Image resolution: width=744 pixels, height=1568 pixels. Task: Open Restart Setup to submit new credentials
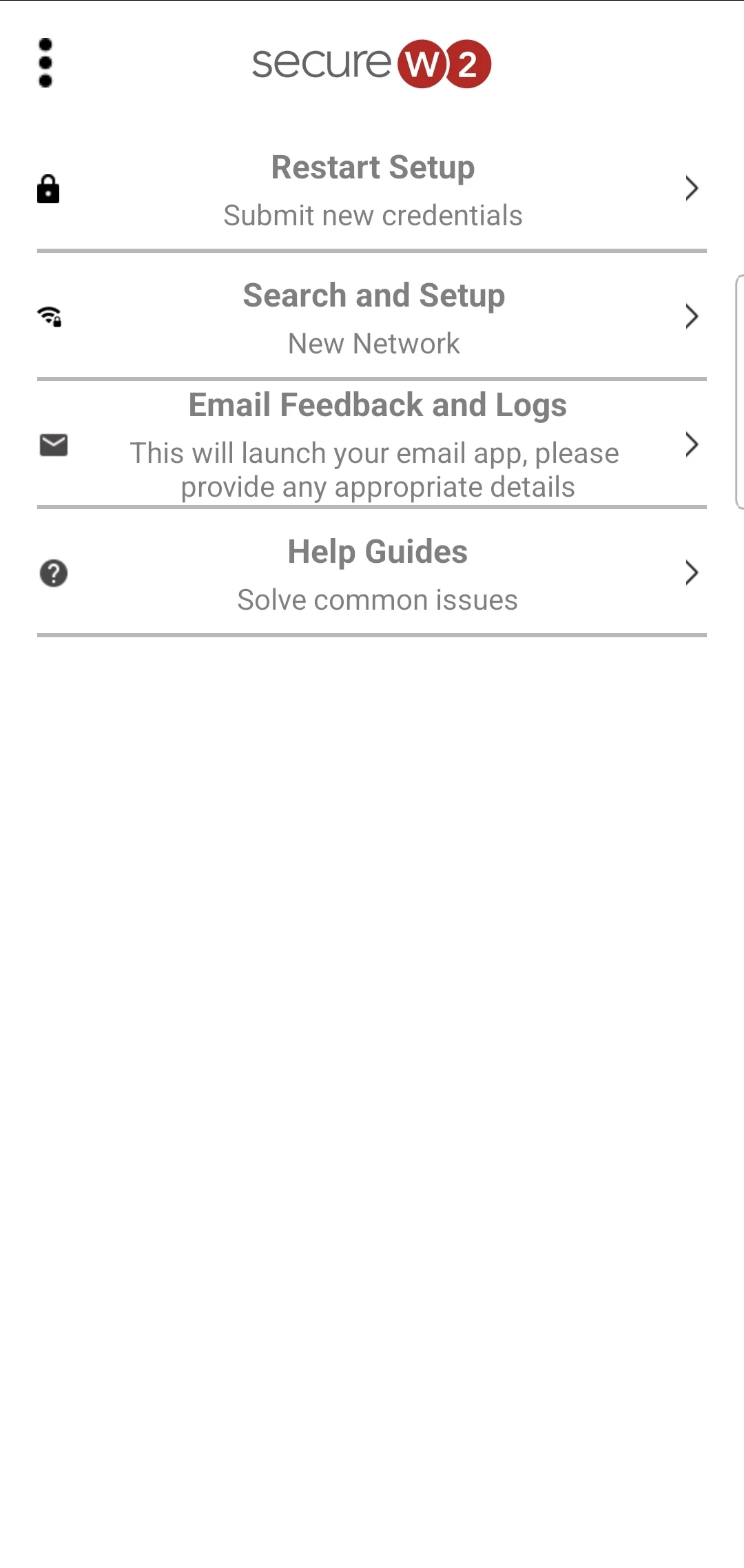[x=372, y=188]
